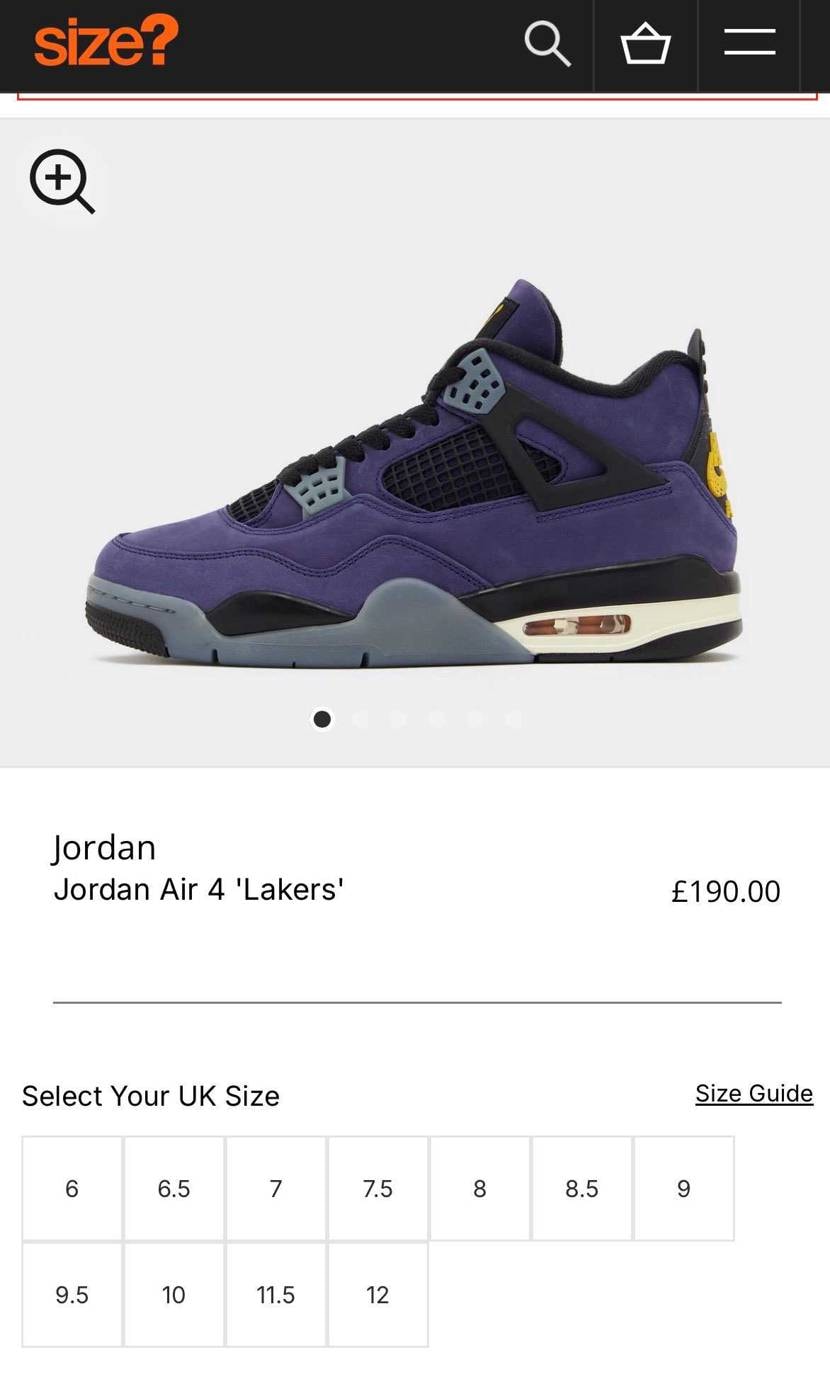Pick UK size 7
Viewport: 830px width, 1379px height.
click(x=276, y=1188)
